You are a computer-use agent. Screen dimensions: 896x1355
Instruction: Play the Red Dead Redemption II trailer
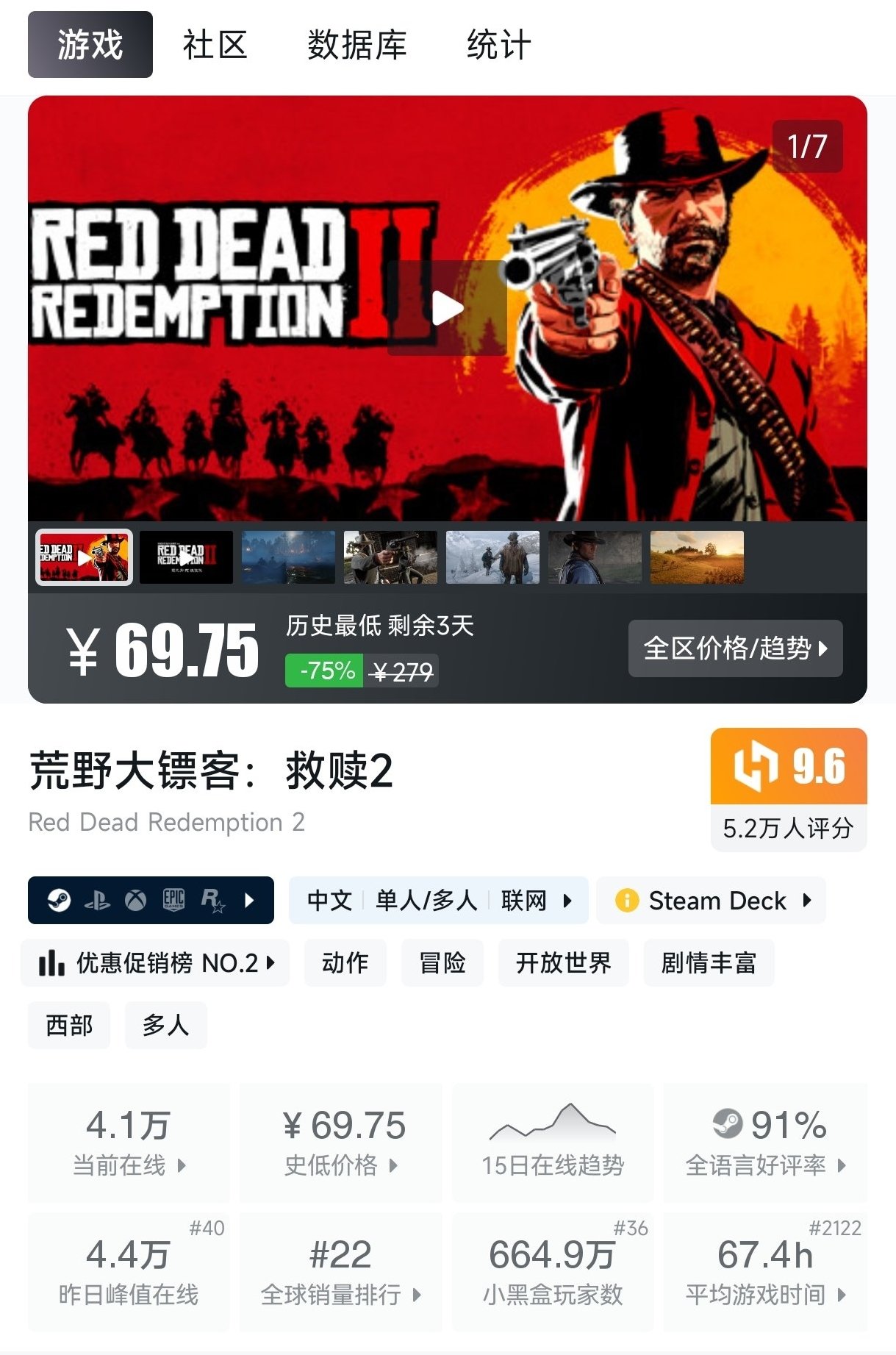point(447,307)
